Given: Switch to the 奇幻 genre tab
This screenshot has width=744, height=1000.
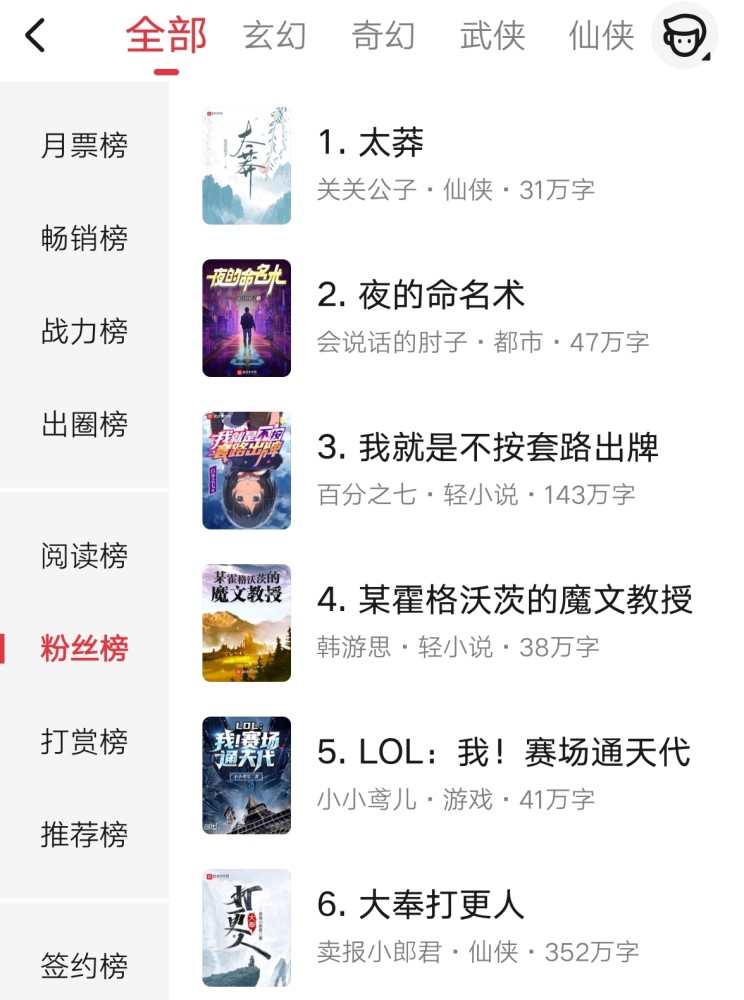Looking at the screenshot, I should click(384, 36).
